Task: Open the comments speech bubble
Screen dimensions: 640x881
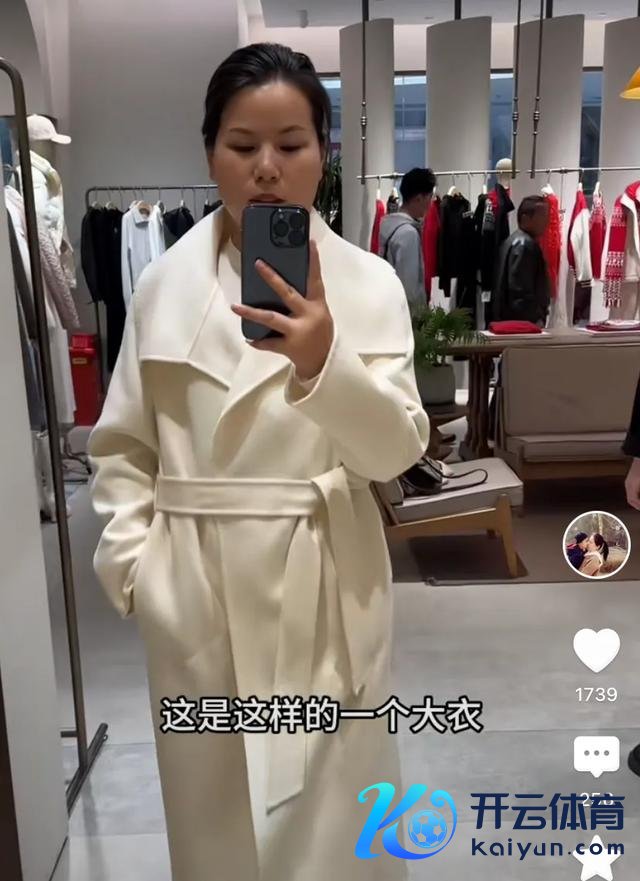Action: (x=596, y=757)
